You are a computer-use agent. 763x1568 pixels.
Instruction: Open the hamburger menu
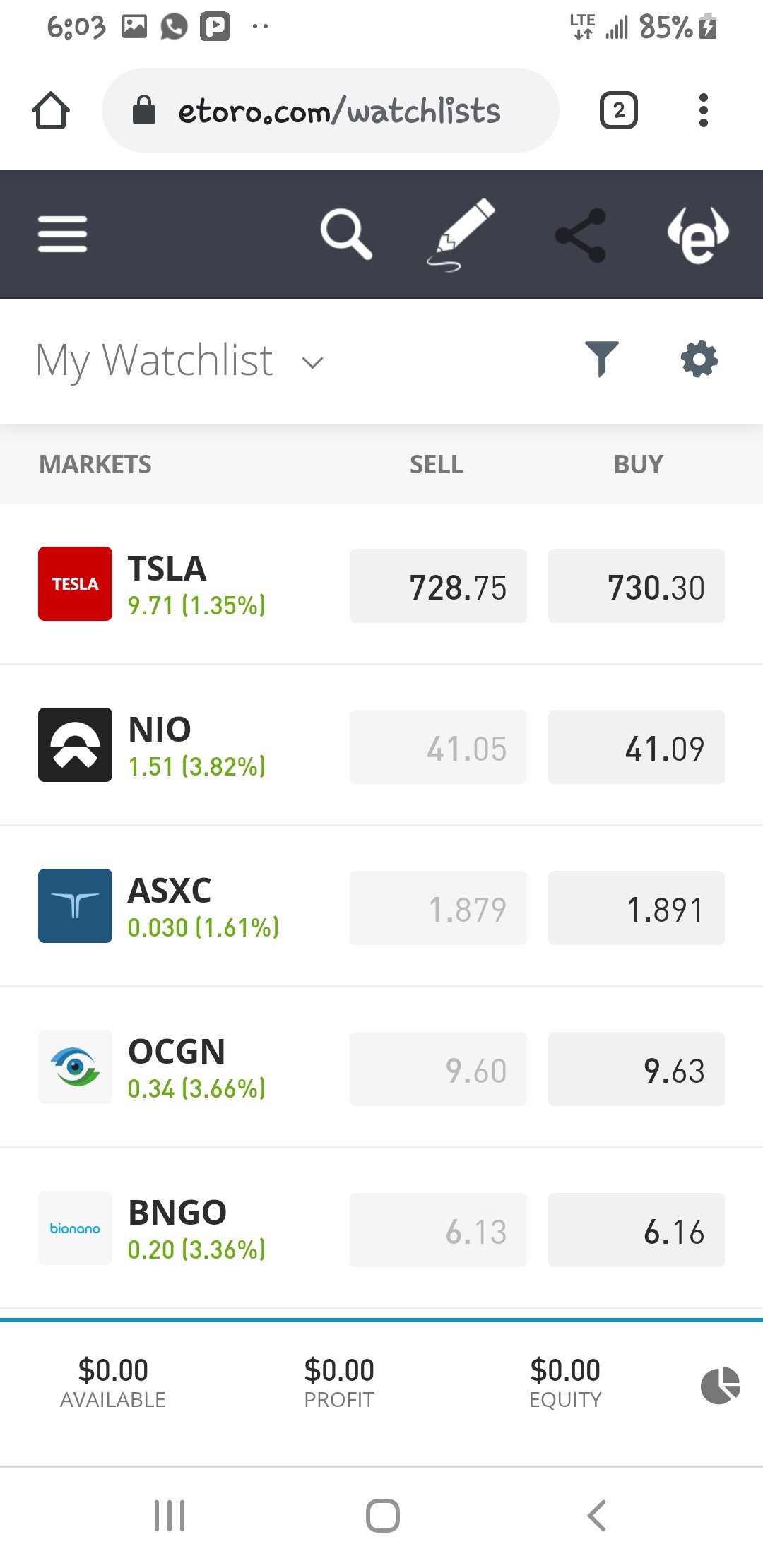point(62,234)
